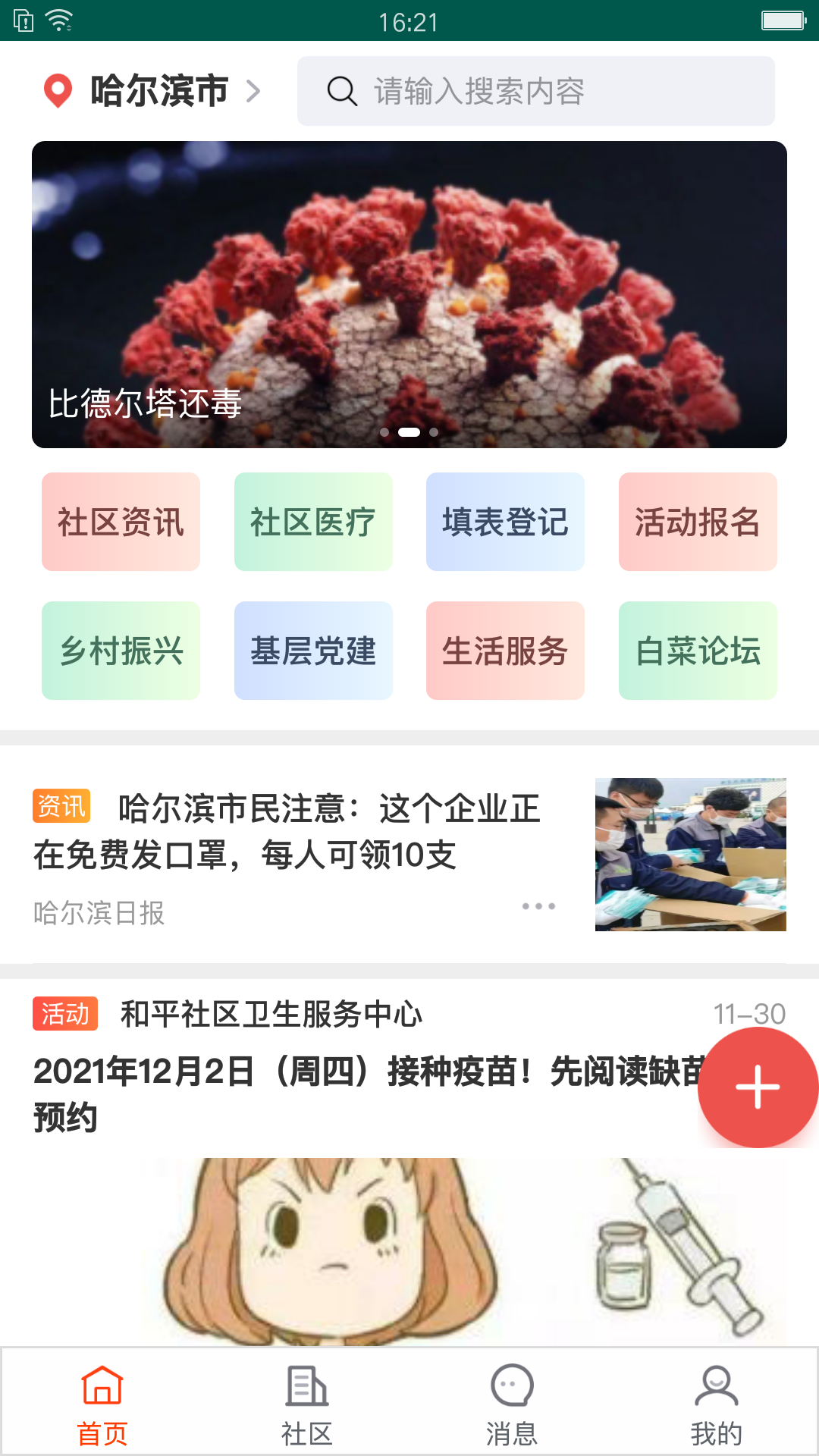Open the three-dot menu on 哈尔滨日报 article

click(x=538, y=906)
